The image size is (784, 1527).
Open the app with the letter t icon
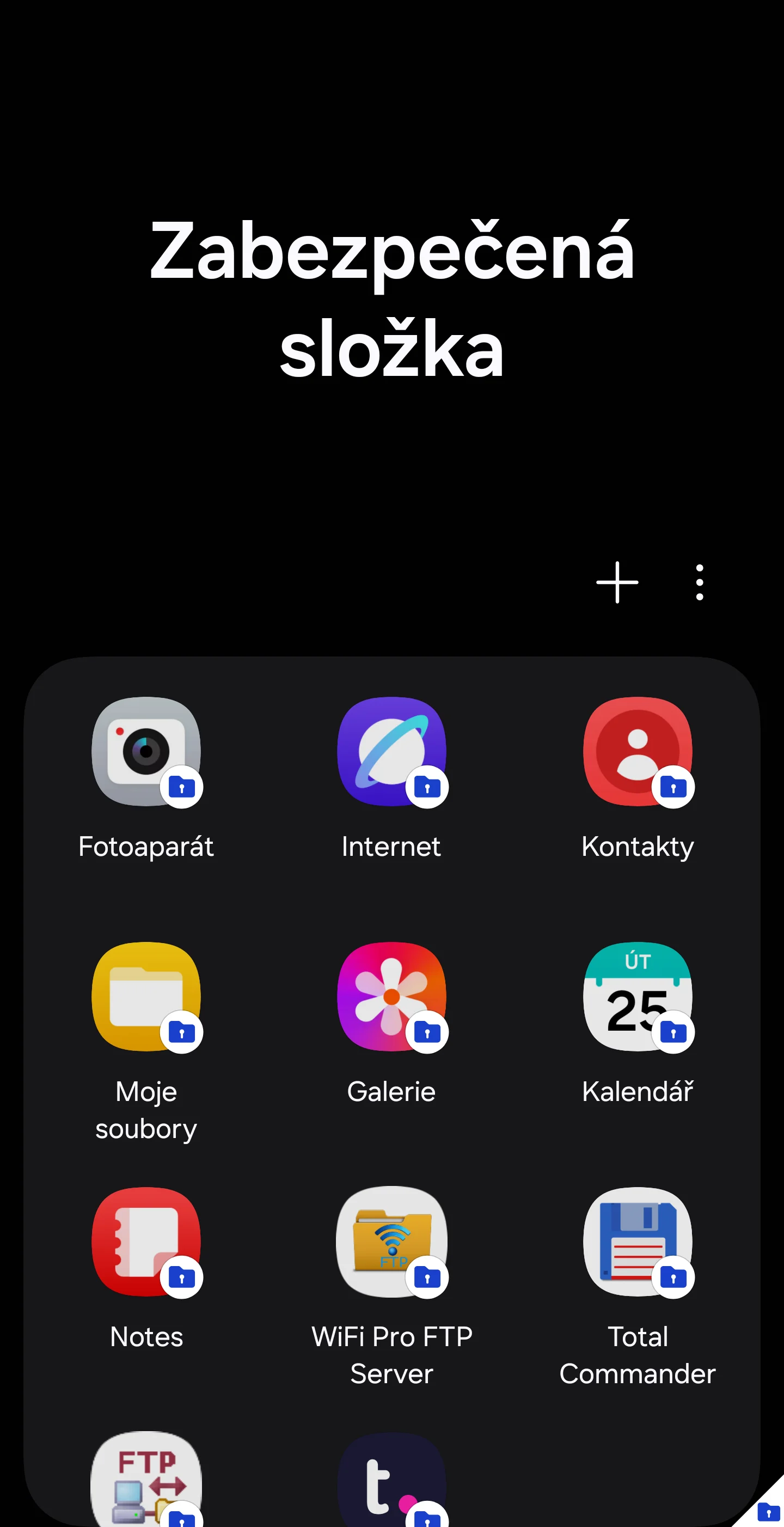click(x=391, y=1479)
